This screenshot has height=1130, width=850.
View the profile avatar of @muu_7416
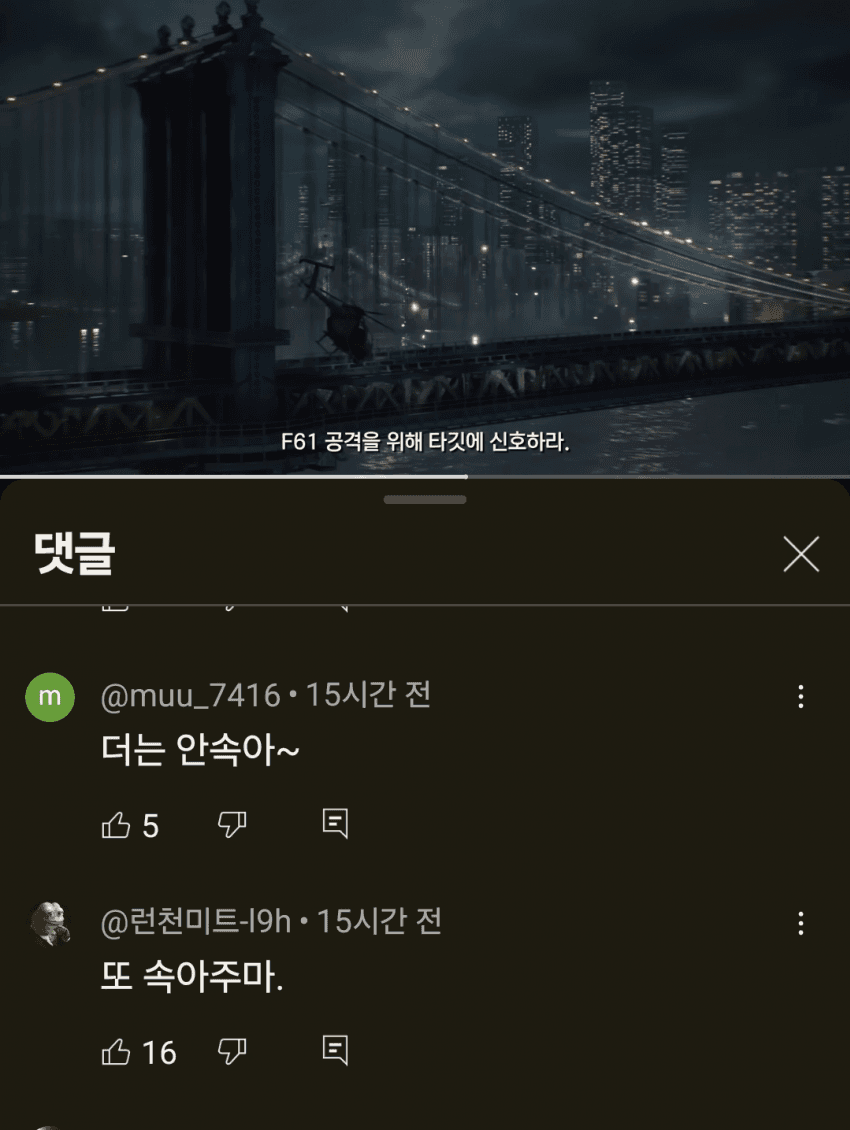[50, 697]
